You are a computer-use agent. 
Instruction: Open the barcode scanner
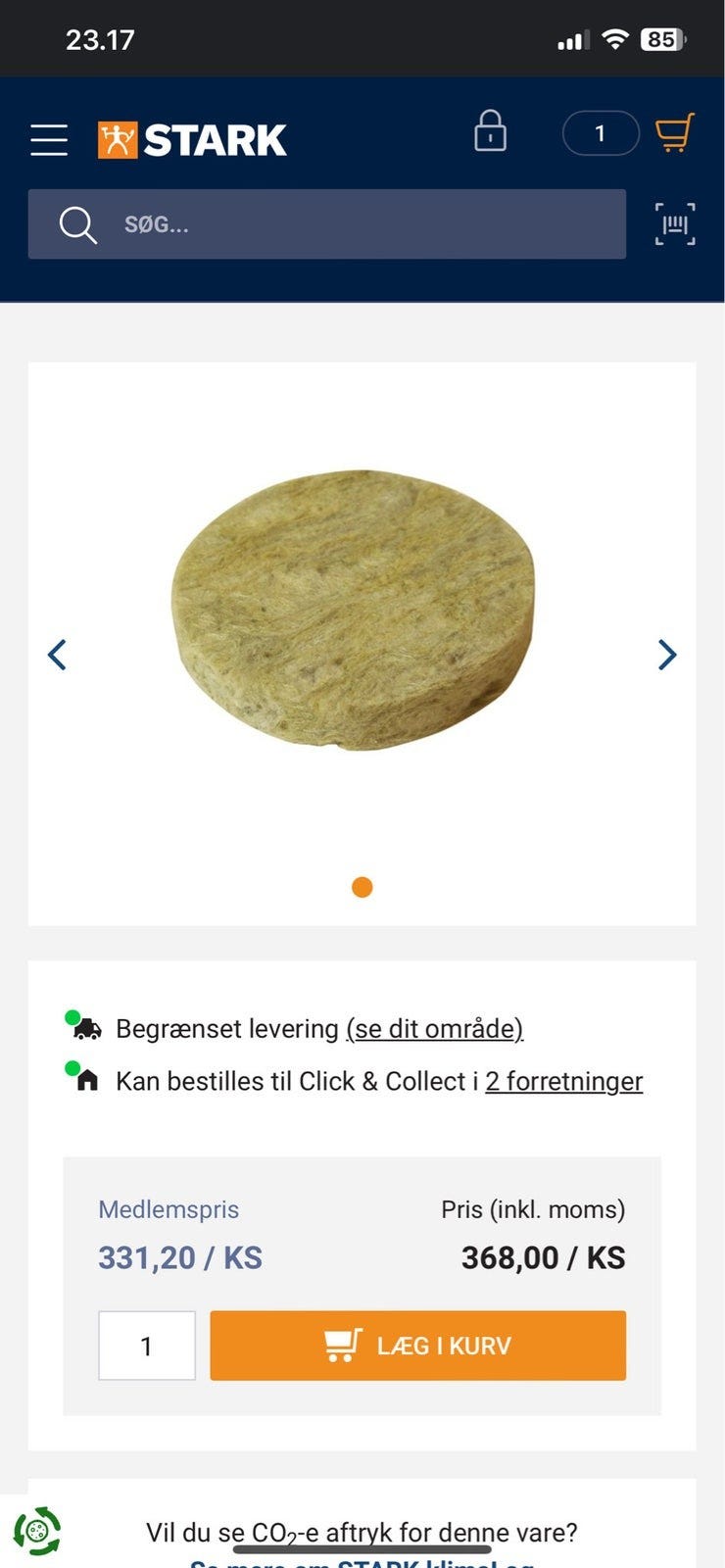674,223
